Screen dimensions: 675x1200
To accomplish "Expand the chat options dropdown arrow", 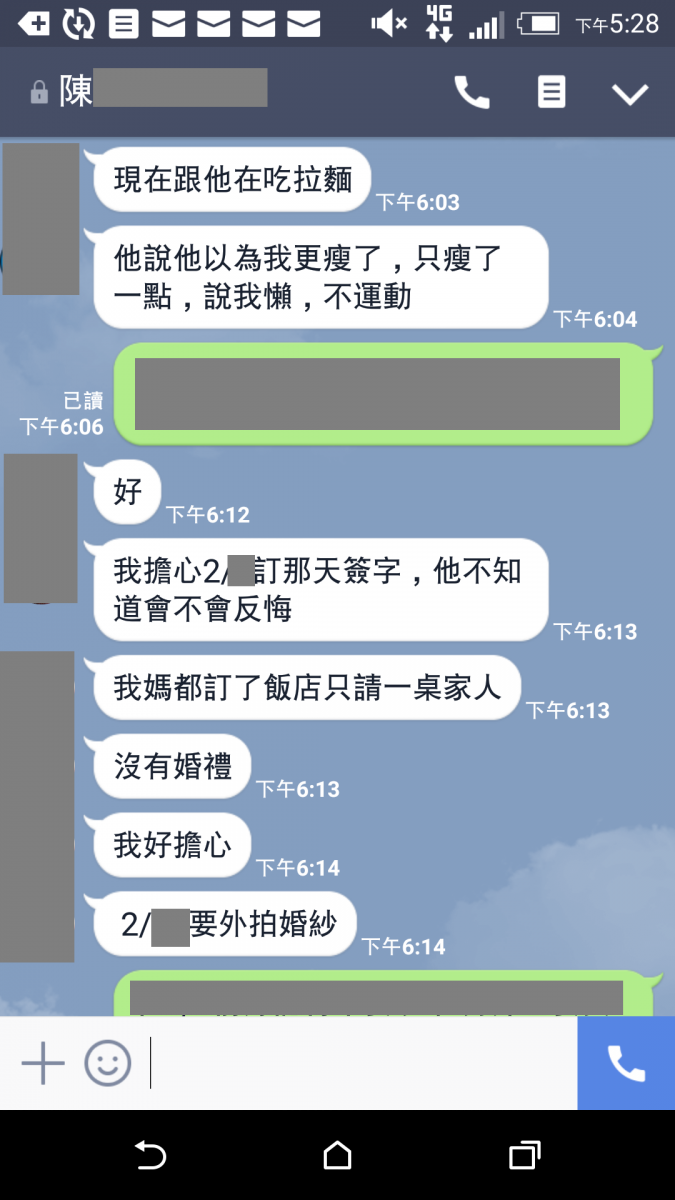I will click(630, 94).
